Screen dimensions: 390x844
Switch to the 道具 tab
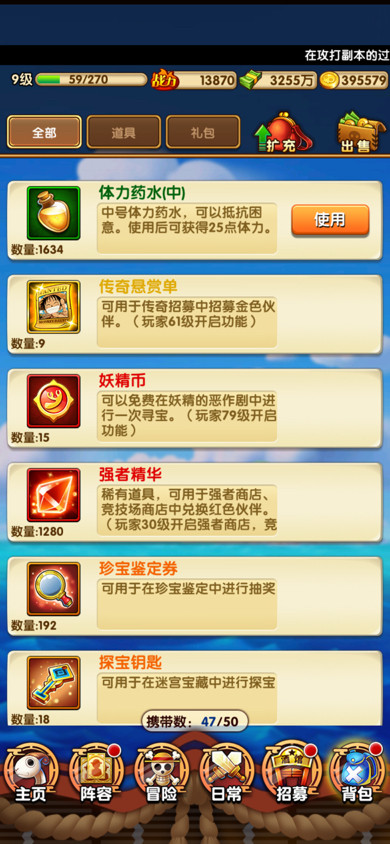124,132
